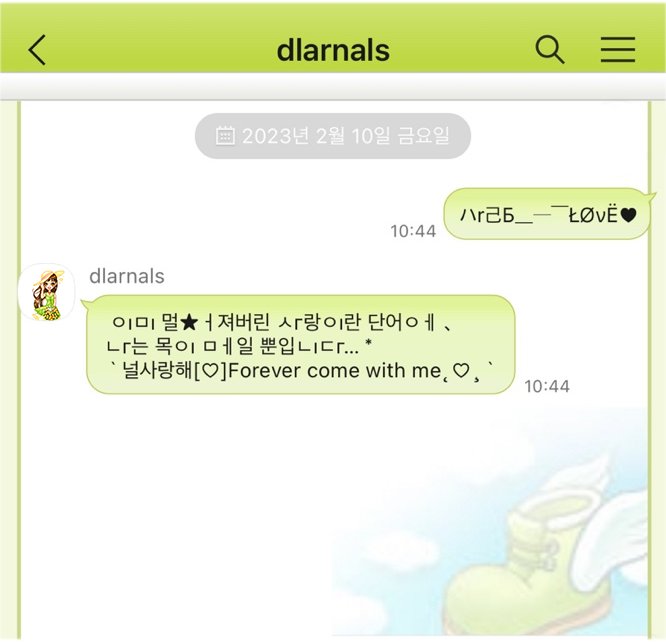
Task: Open the February 10, 2023 date picker
Action: click(x=332, y=136)
